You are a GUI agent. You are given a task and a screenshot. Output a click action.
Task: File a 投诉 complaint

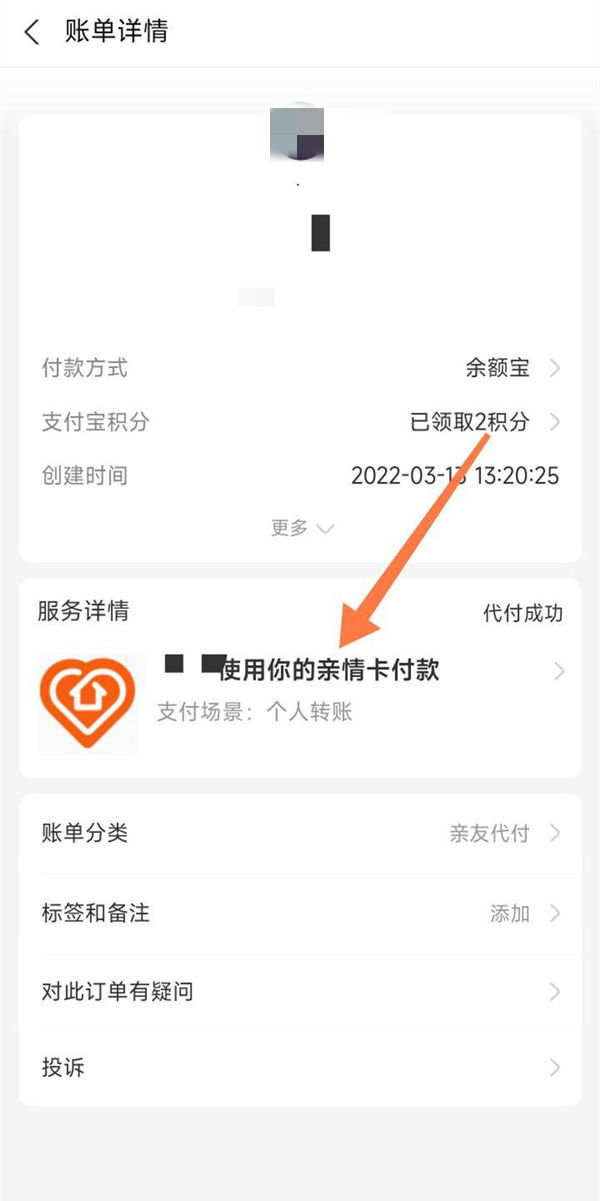click(x=300, y=1068)
